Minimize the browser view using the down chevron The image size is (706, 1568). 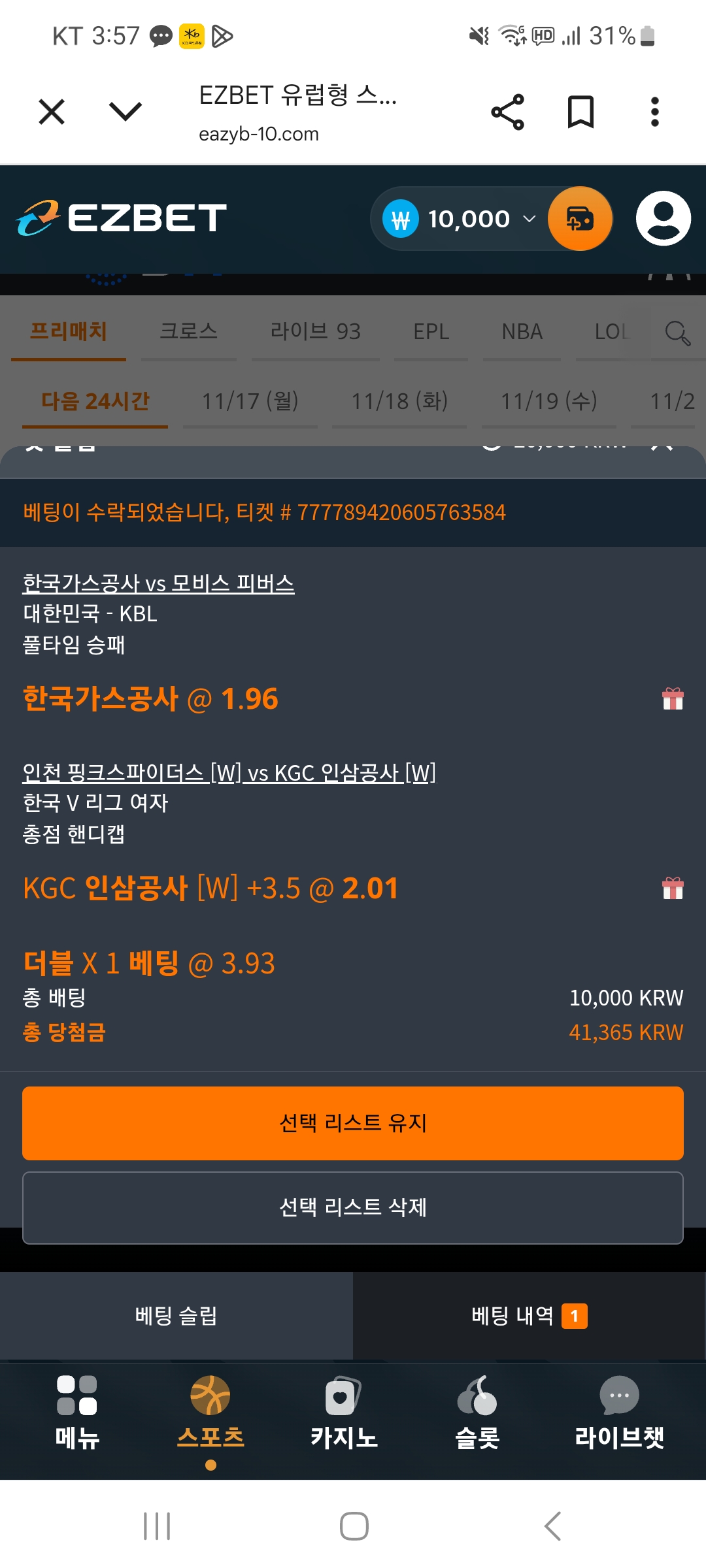click(125, 112)
